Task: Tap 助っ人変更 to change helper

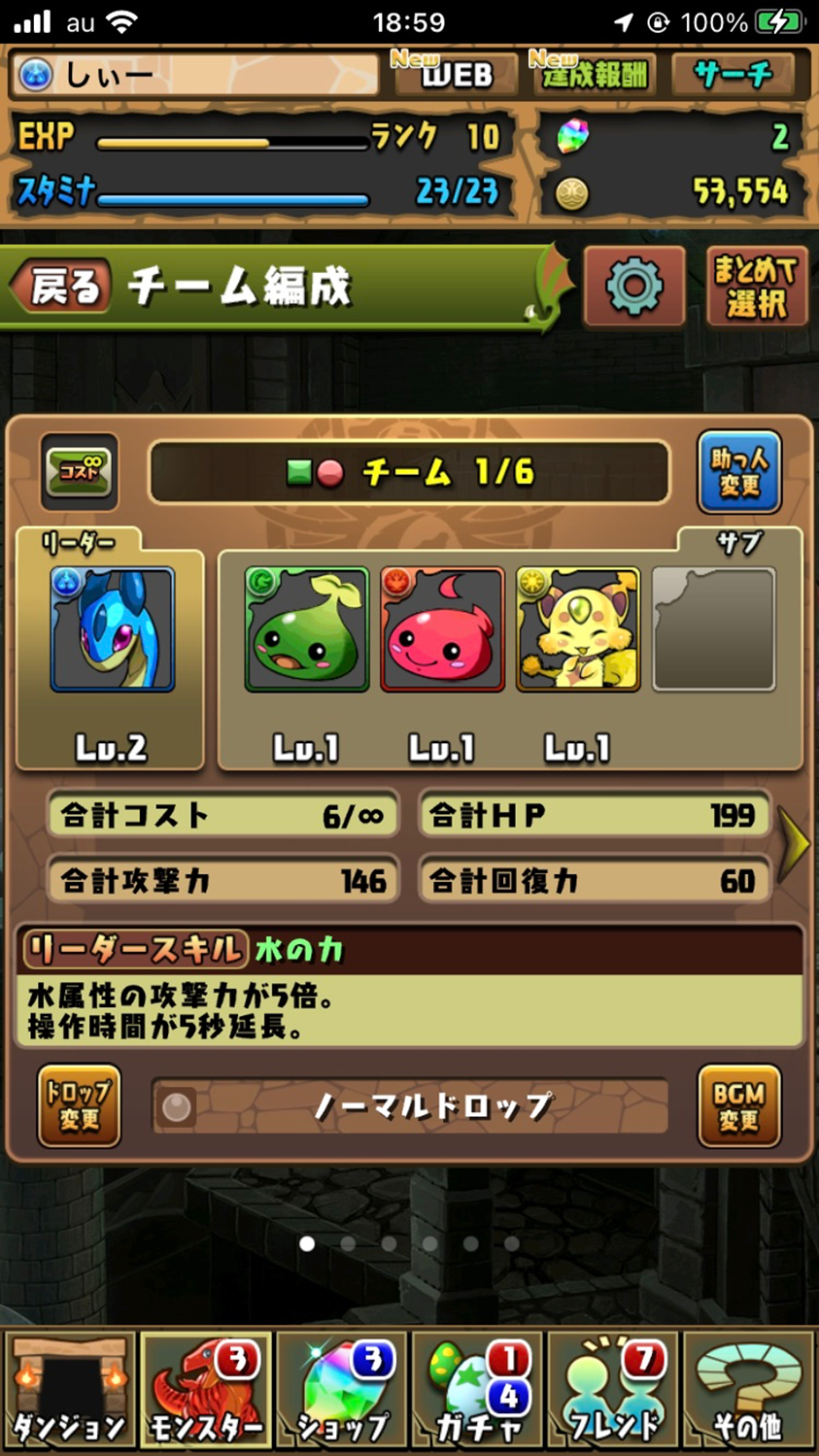Action: [x=739, y=472]
